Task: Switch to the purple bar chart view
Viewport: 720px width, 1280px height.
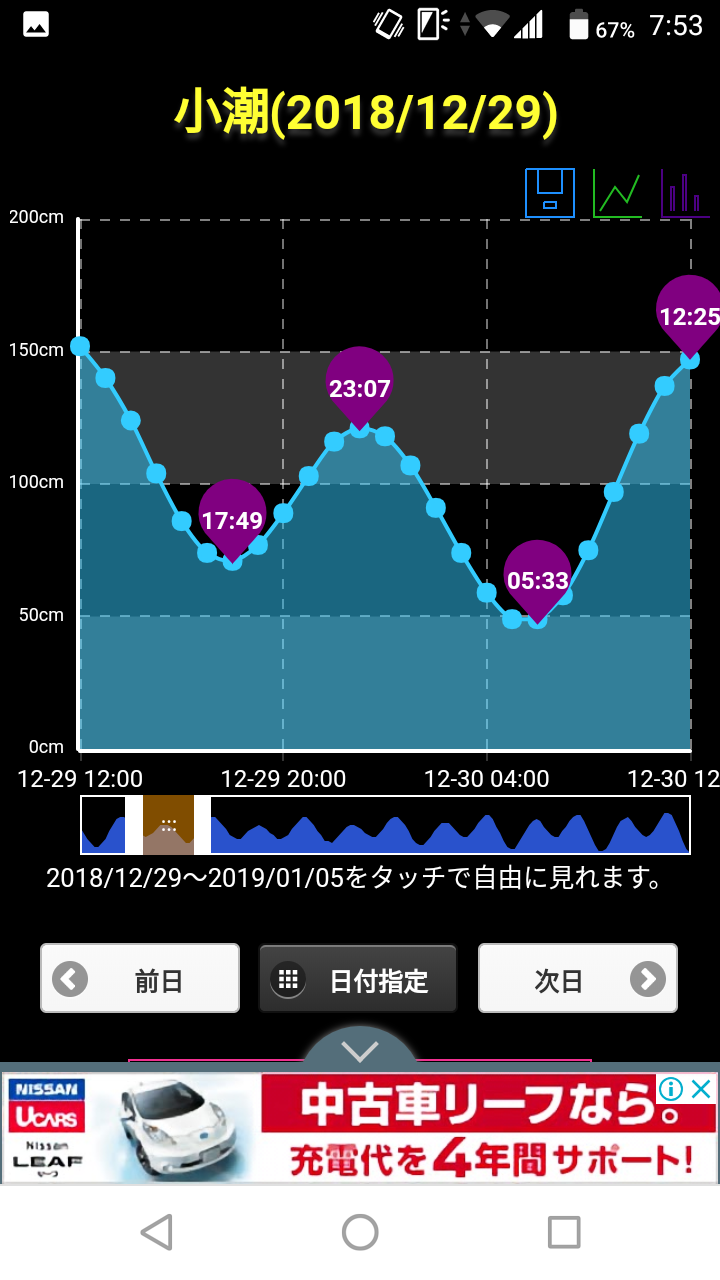Action: pyautogui.click(x=685, y=192)
